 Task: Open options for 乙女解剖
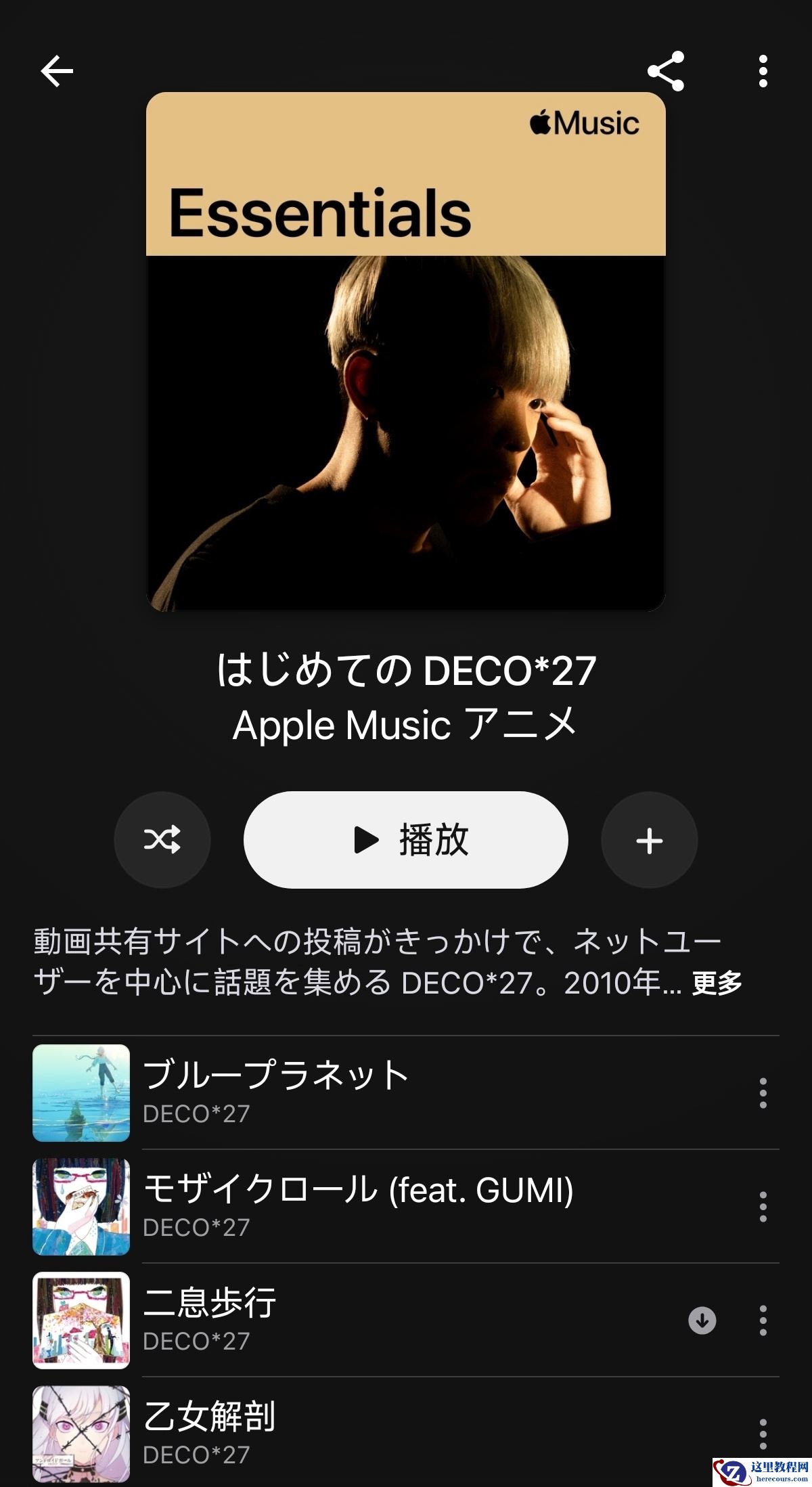click(x=763, y=1433)
